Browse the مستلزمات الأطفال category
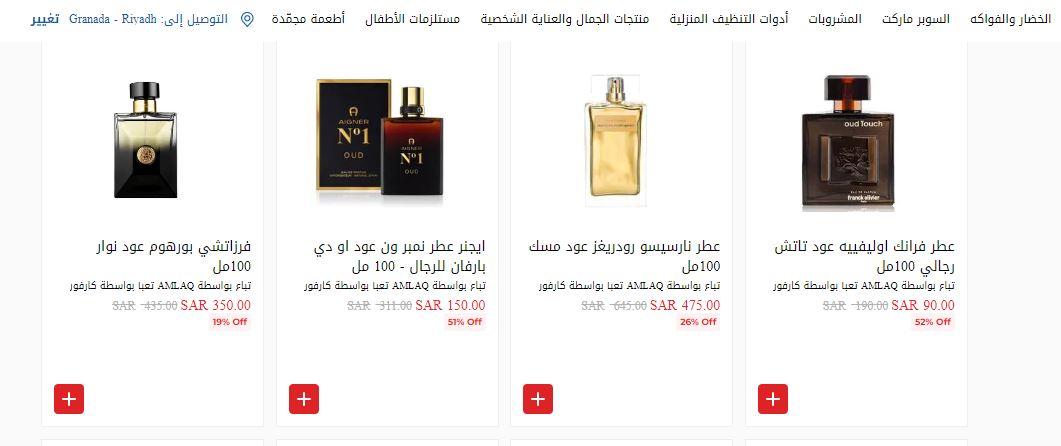 (412, 19)
